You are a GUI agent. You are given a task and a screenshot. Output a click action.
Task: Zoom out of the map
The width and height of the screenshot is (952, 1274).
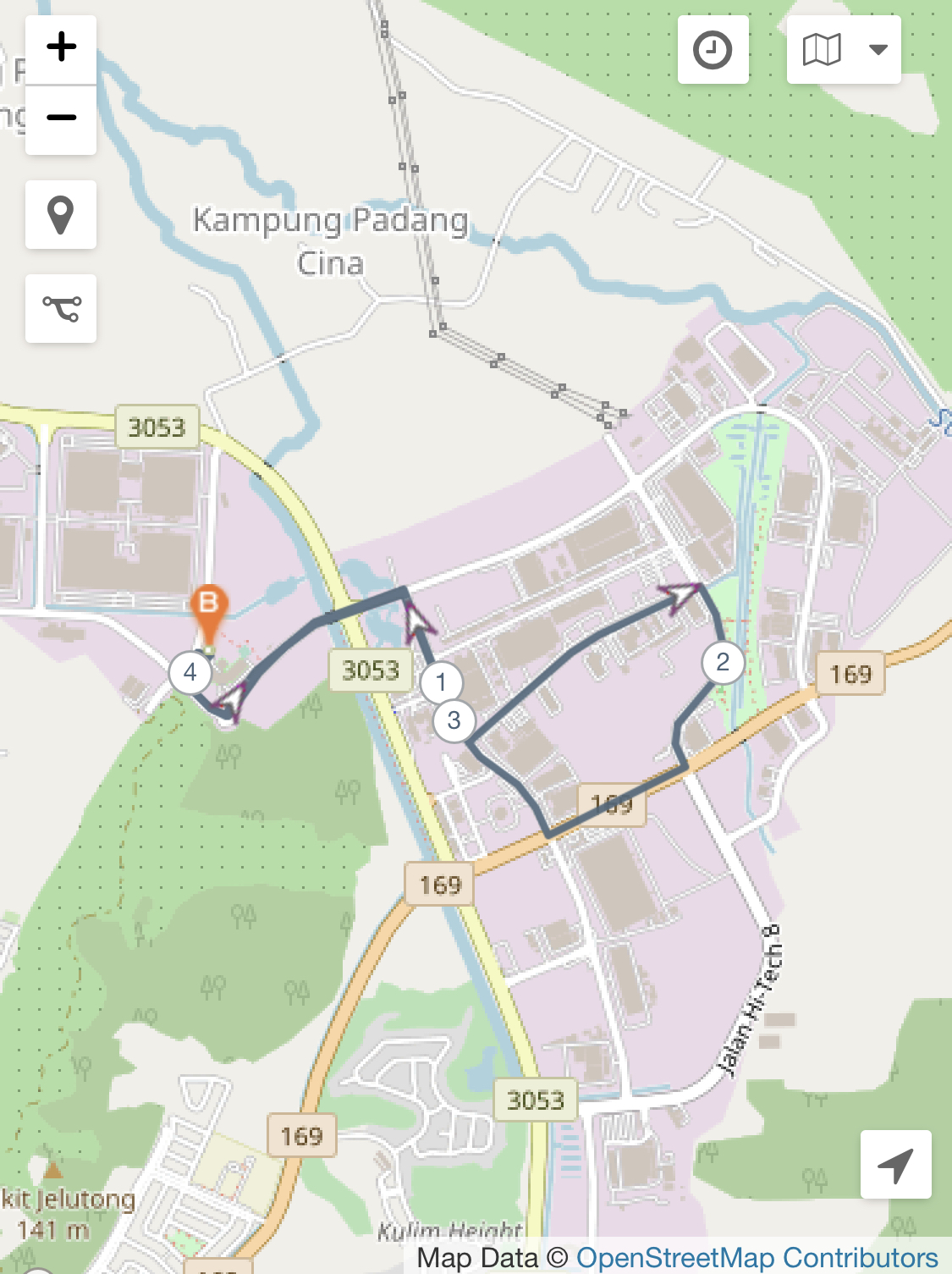(61, 119)
